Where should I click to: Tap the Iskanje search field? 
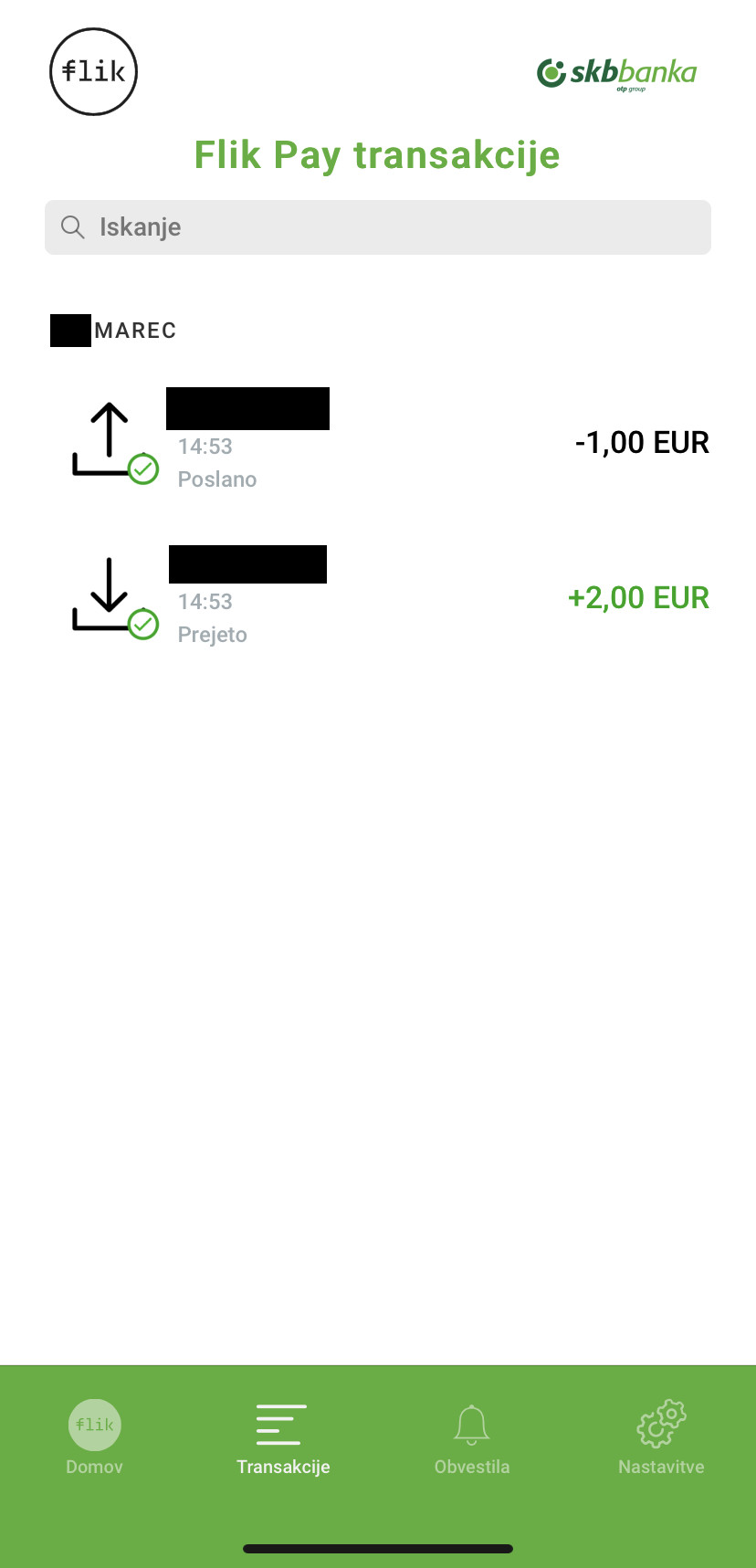pyautogui.click(x=378, y=227)
